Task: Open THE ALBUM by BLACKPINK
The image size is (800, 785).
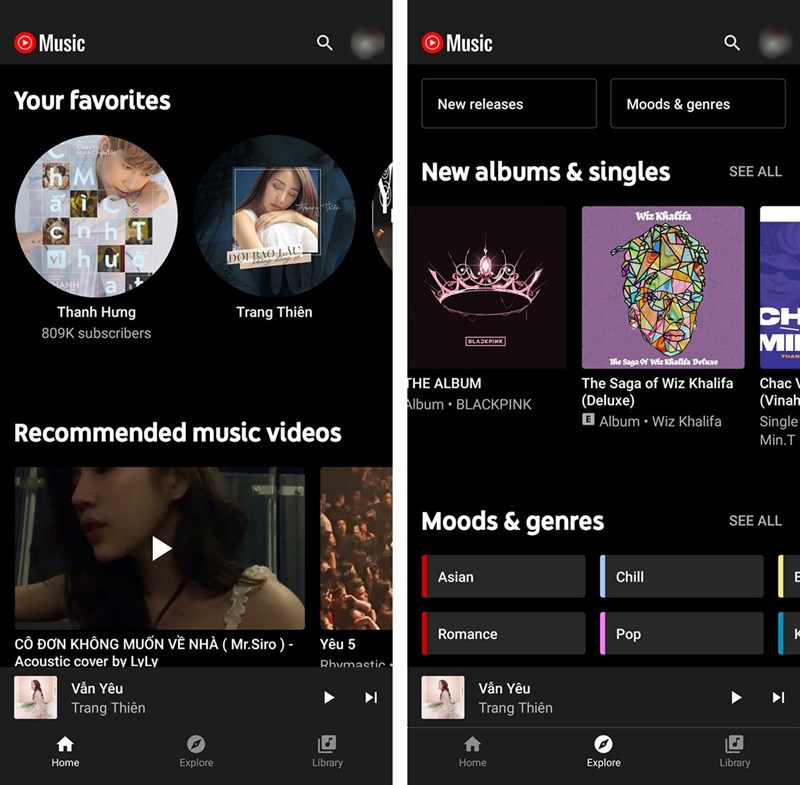Action: click(487, 288)
